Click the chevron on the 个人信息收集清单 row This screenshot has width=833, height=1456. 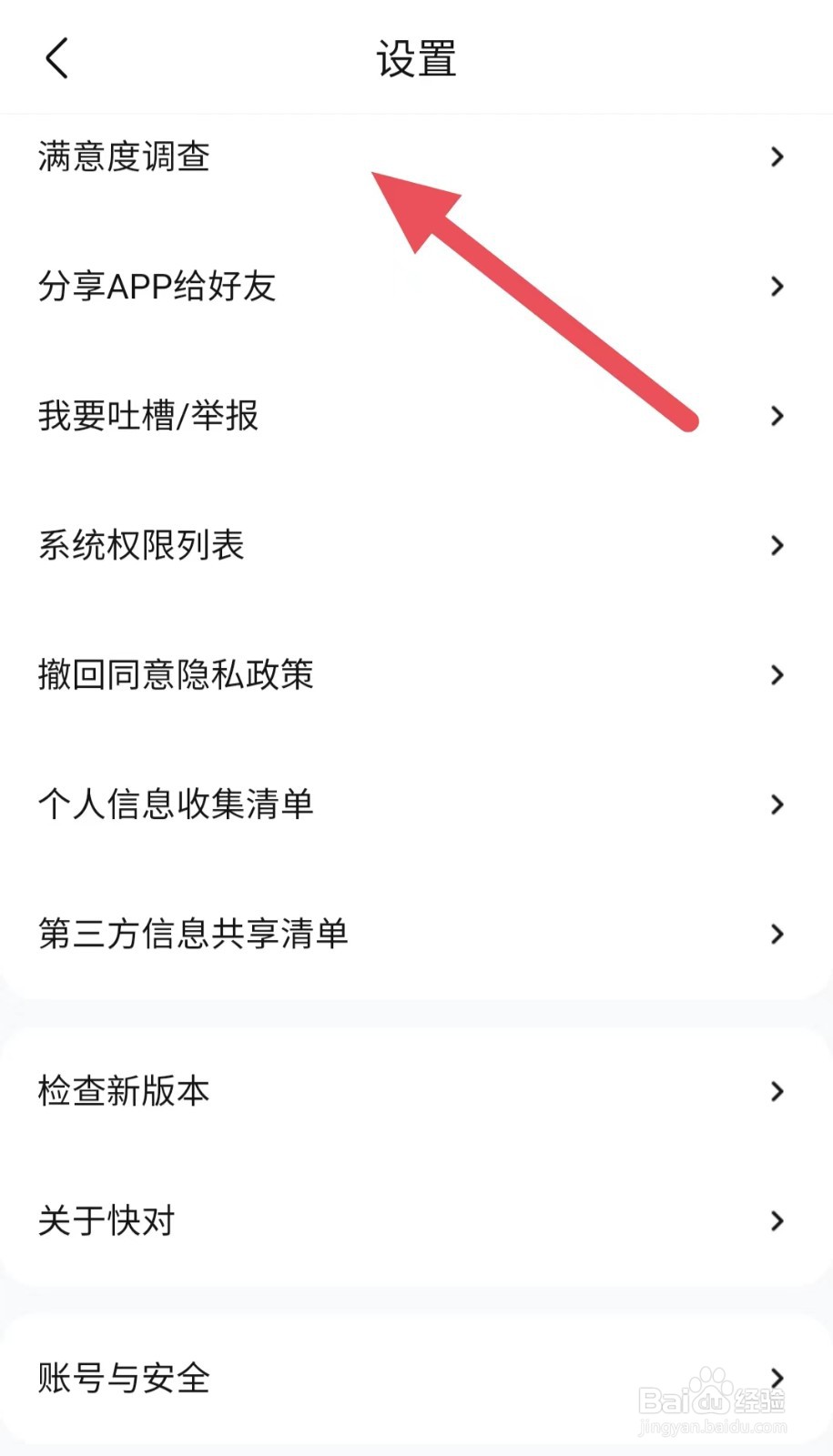point(777,804)
